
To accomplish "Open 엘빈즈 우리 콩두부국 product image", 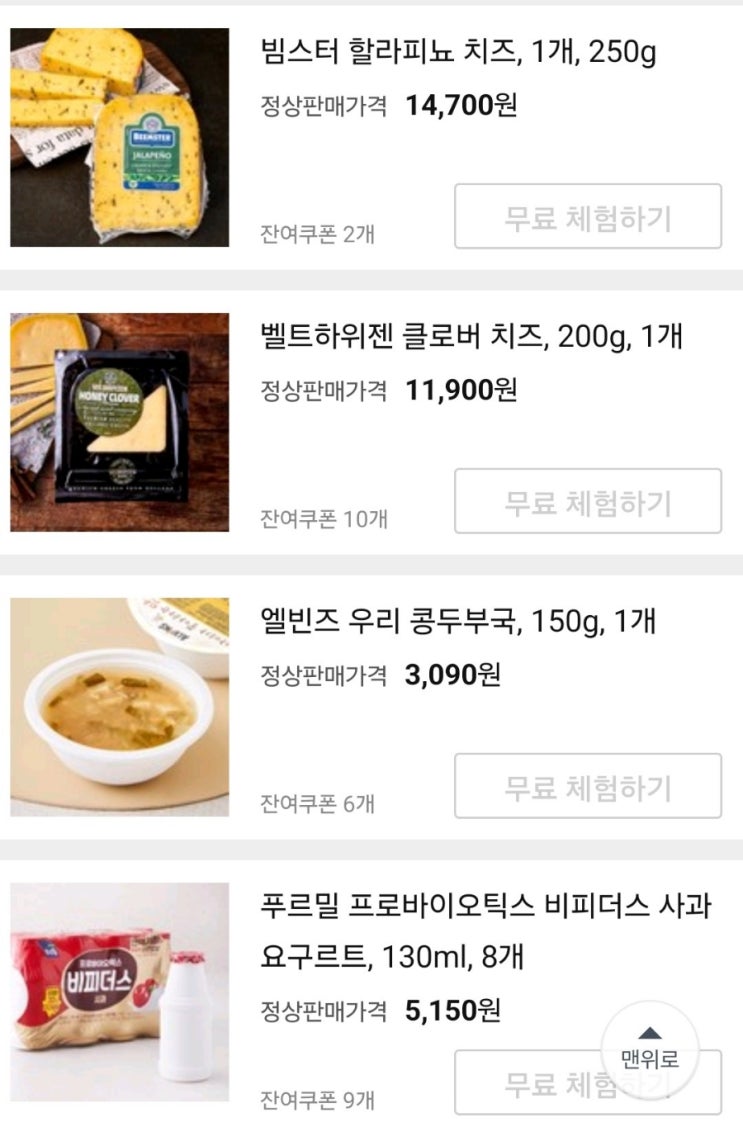I will tap(120, 707).
